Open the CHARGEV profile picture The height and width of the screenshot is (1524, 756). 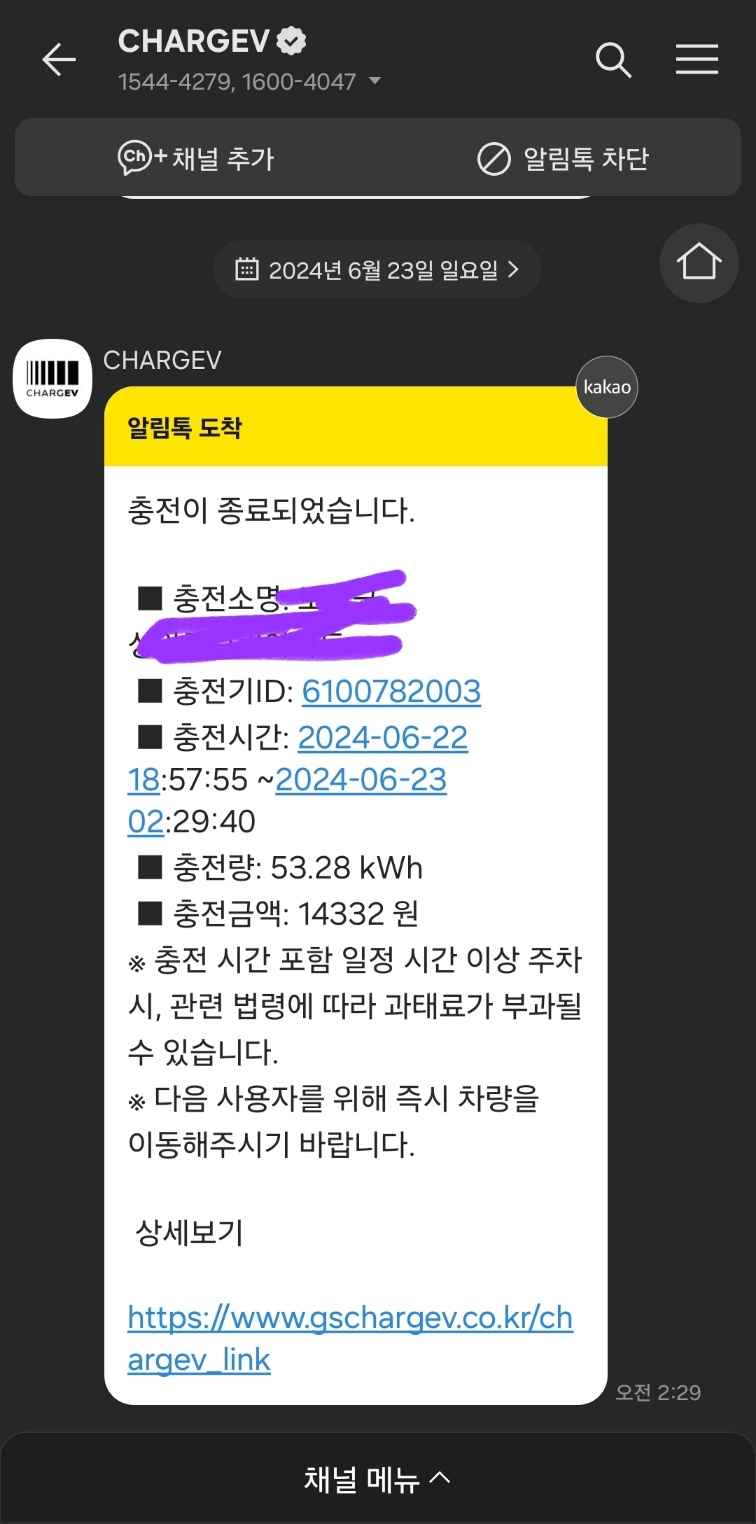pos(52,378)
